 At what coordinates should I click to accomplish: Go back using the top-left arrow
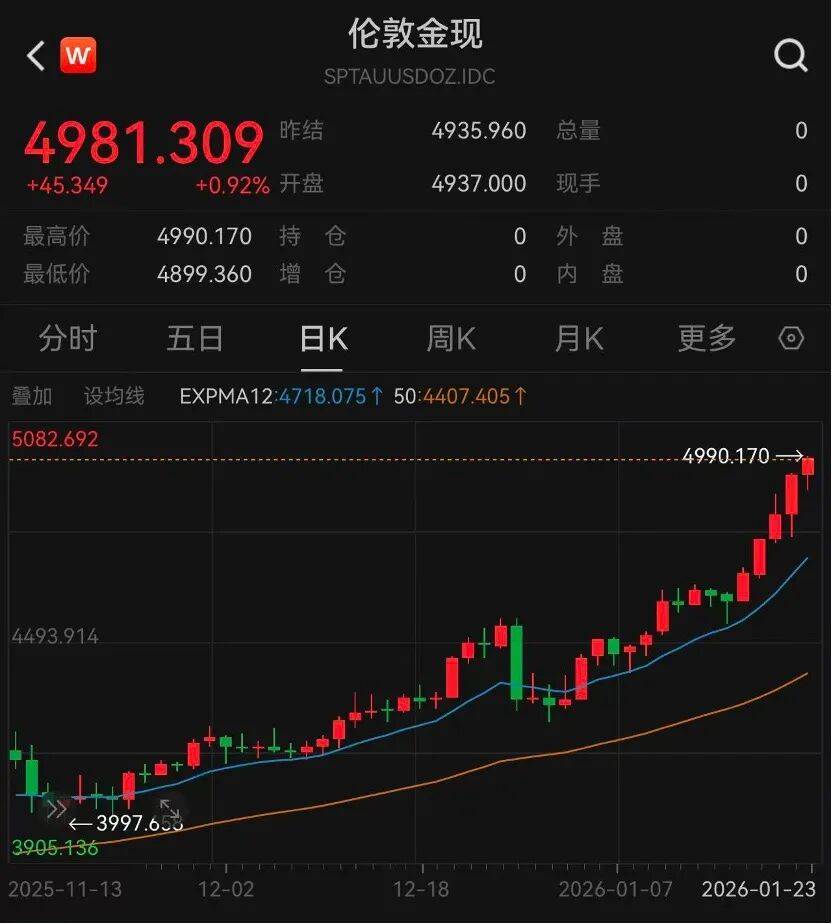[36, 56]
